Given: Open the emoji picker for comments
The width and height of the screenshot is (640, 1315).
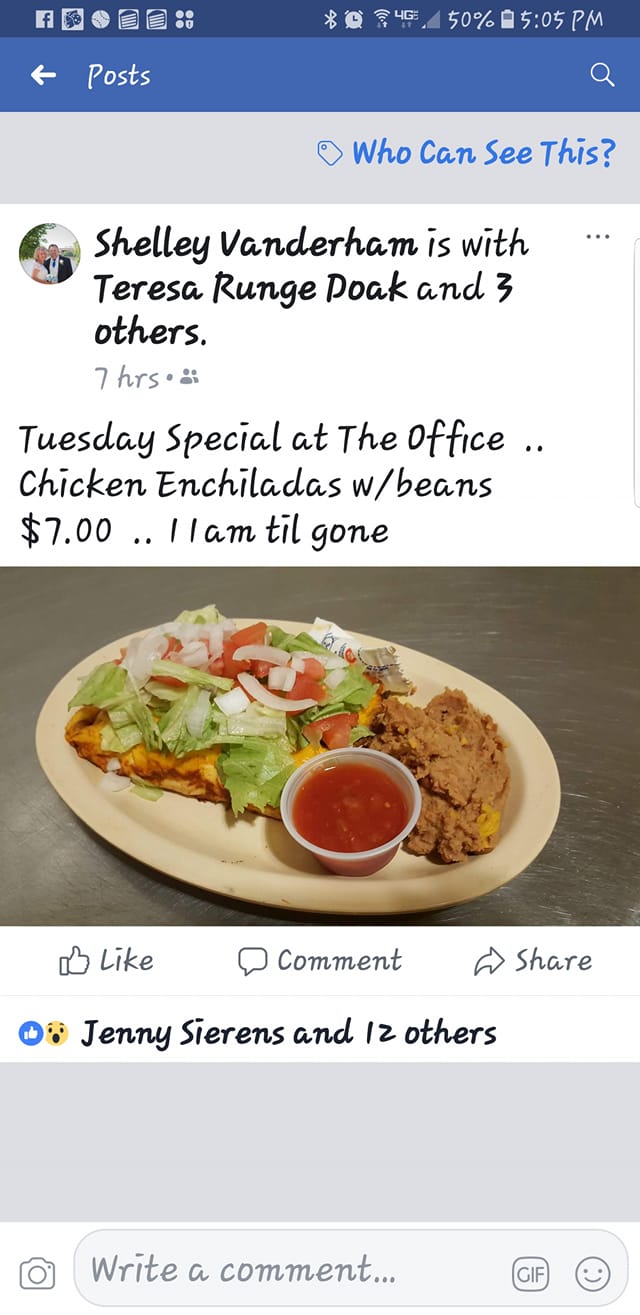Looking at the screenshot, I should pos(592,1273).
